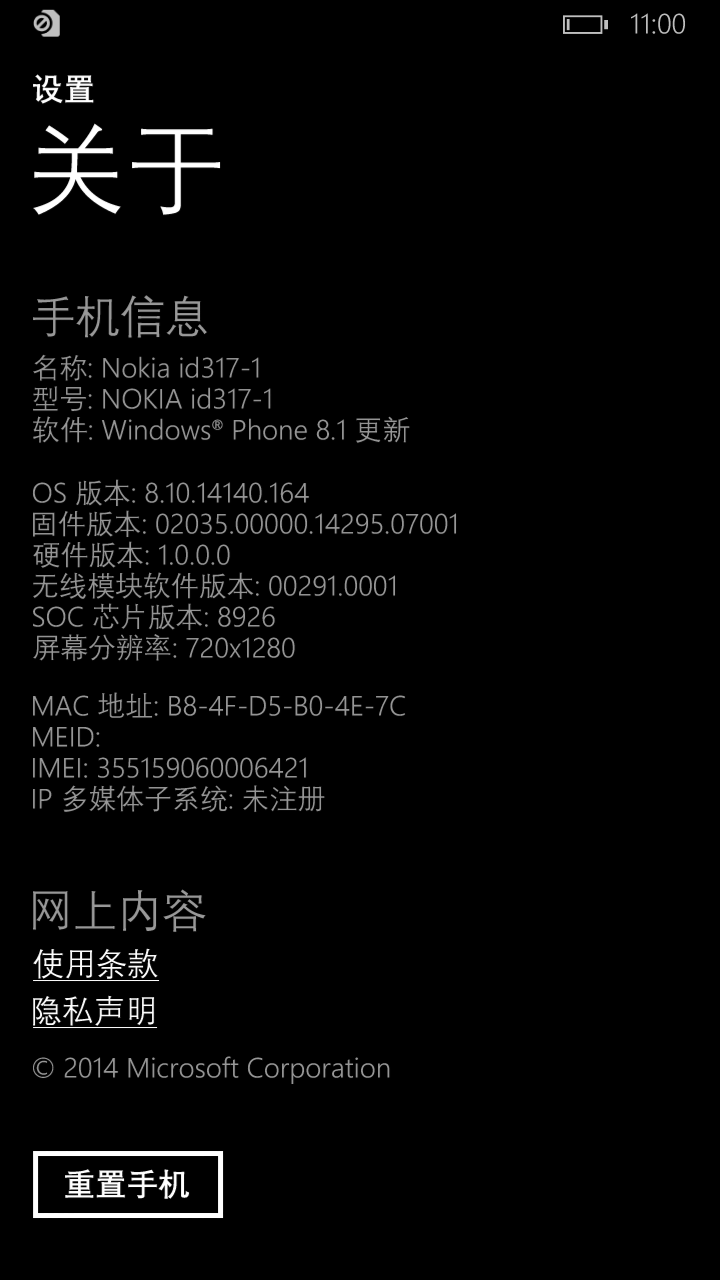Tap the 重置手机 reset phone button
The image size is (720, 1280).
pyautogui.click(x=128, y=1185)
